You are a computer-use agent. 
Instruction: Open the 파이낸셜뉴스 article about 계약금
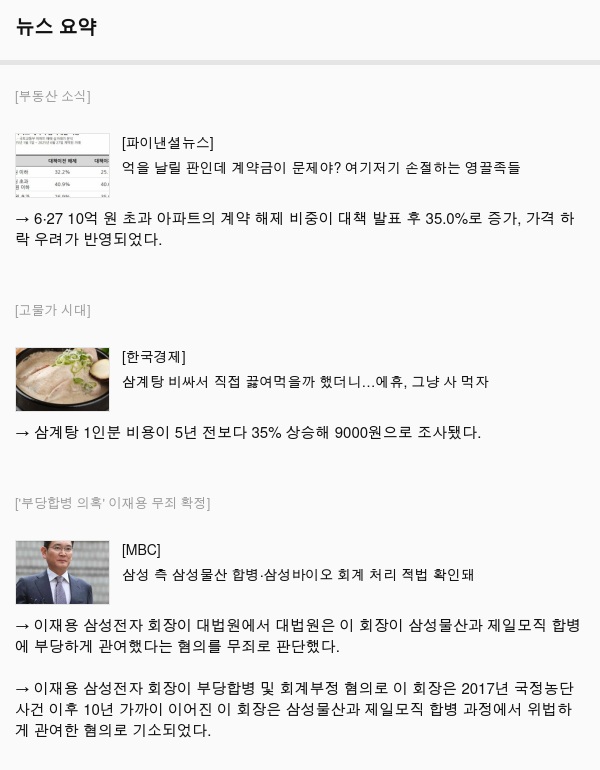(320, 167)
